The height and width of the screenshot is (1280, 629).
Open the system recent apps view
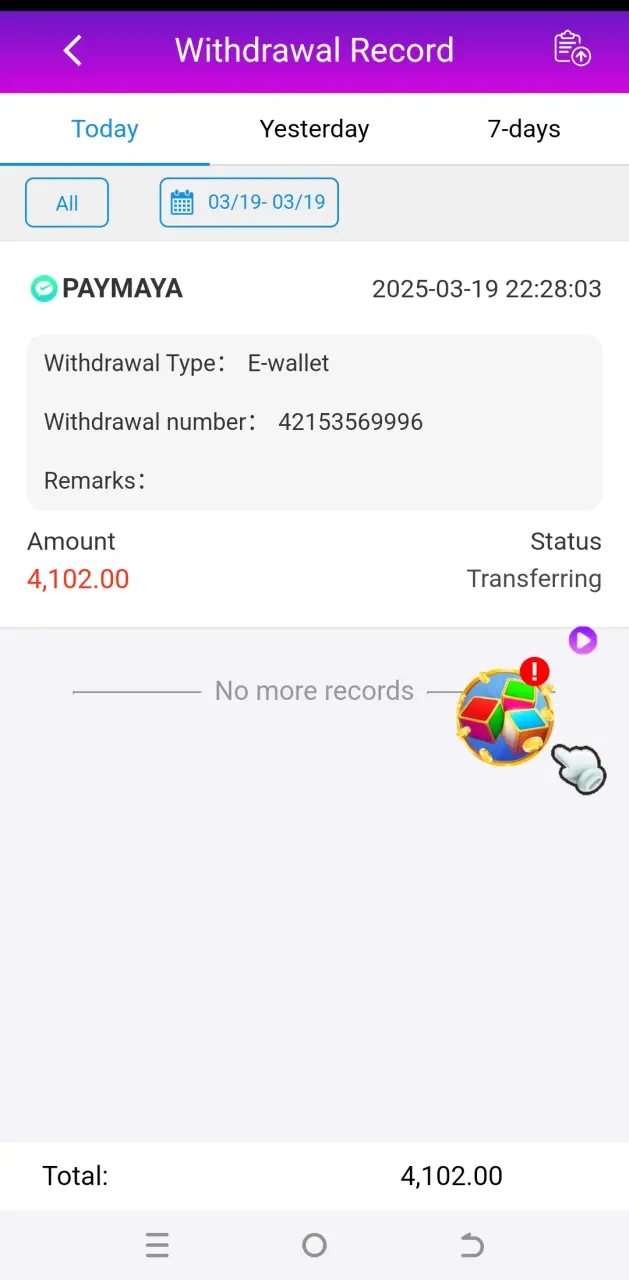157,1245
